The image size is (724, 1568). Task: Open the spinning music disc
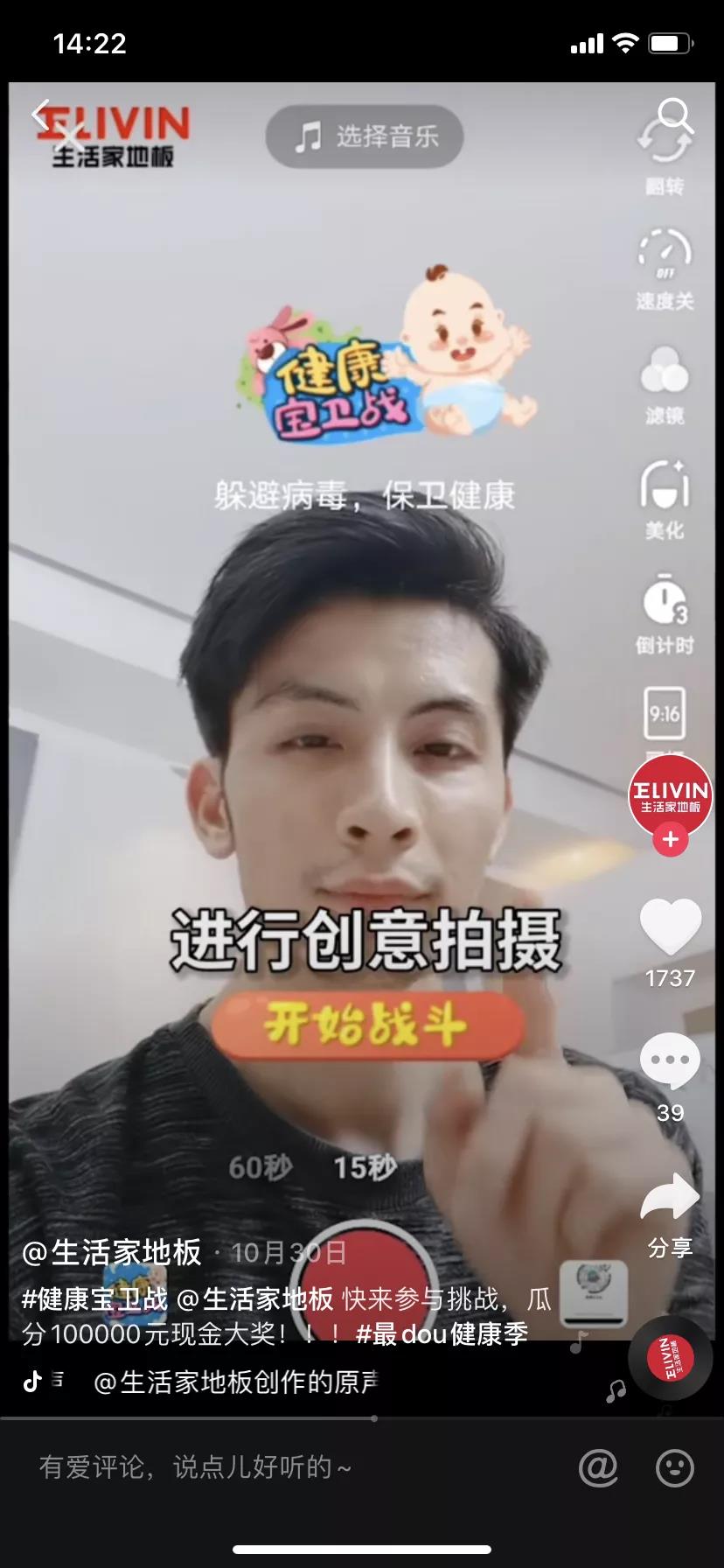[670, 1357]
